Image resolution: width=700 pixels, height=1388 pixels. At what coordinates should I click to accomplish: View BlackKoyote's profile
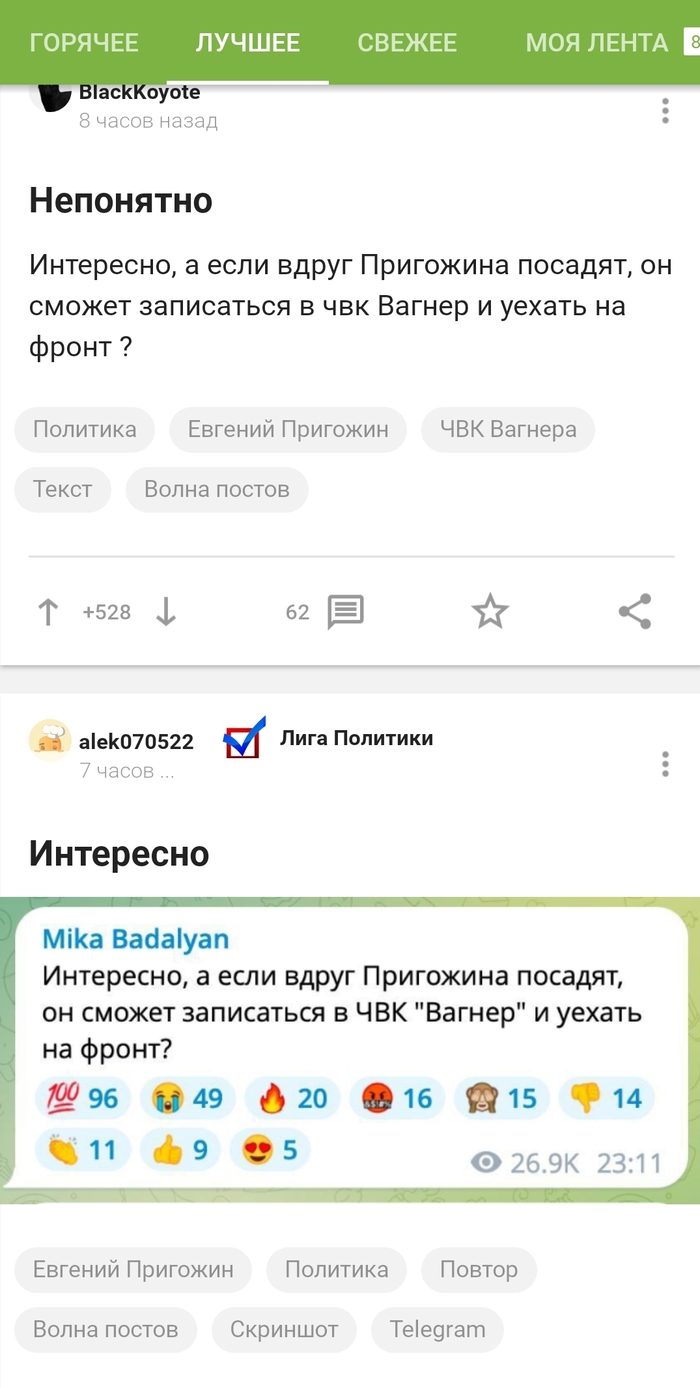click(x=139, y=93)
